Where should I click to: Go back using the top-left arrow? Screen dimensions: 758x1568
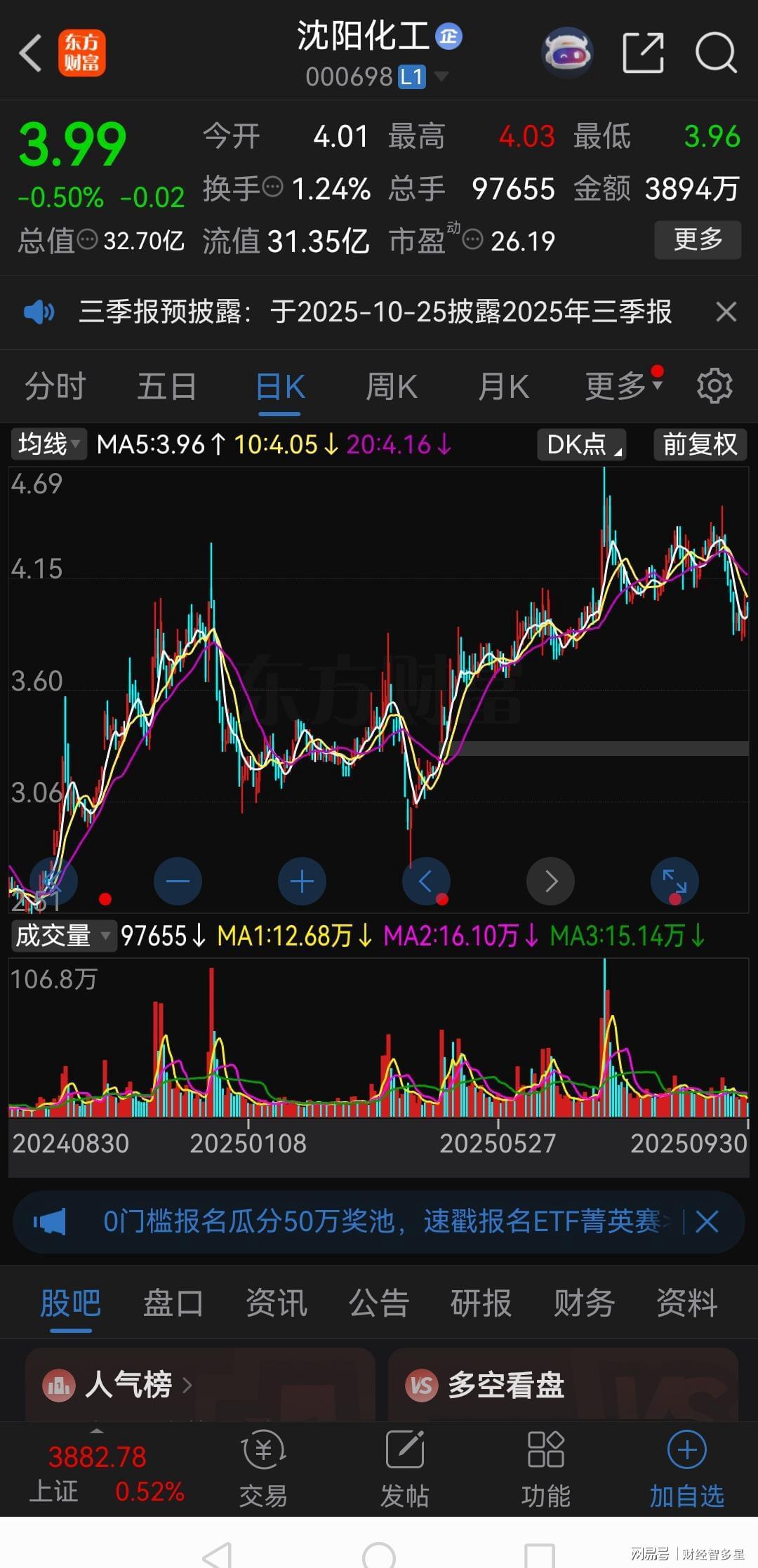31,53
